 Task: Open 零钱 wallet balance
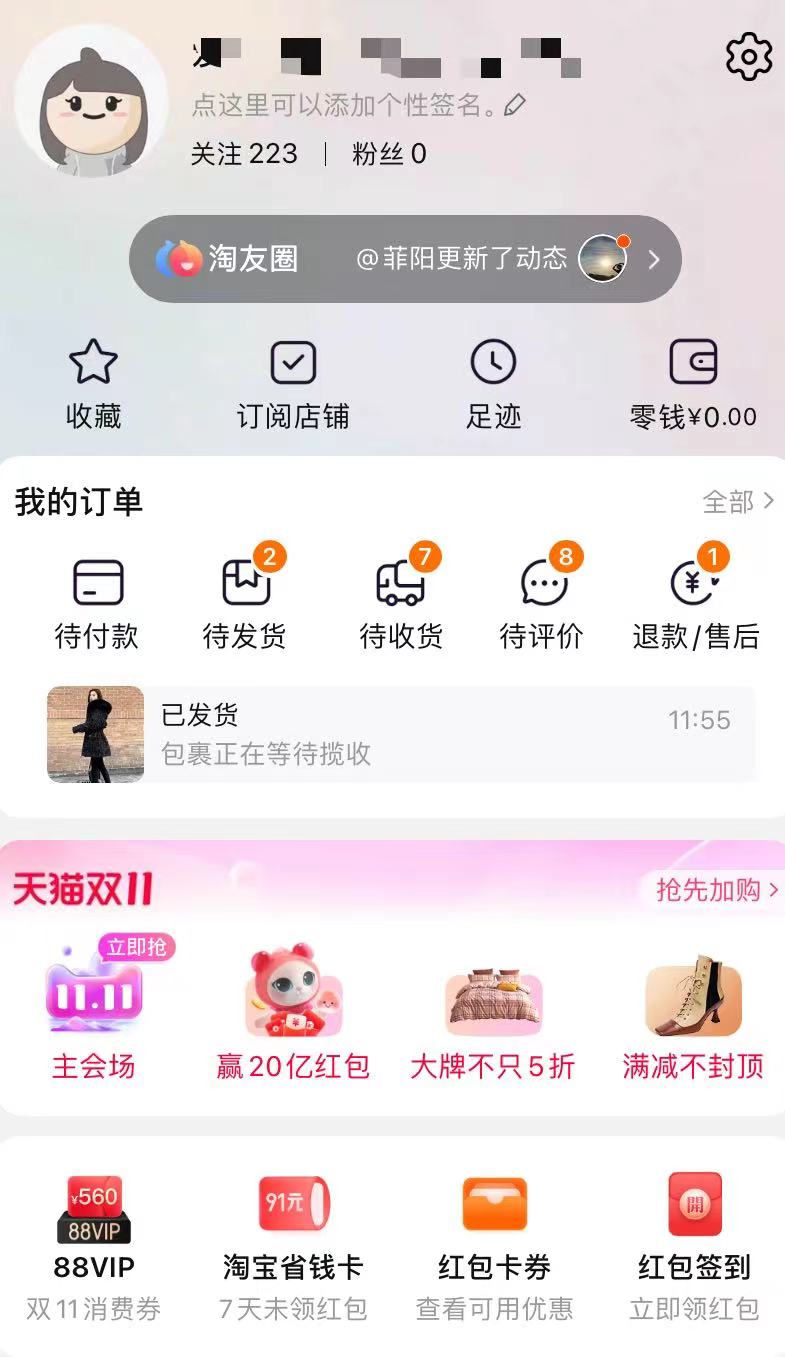coord(693,385)
